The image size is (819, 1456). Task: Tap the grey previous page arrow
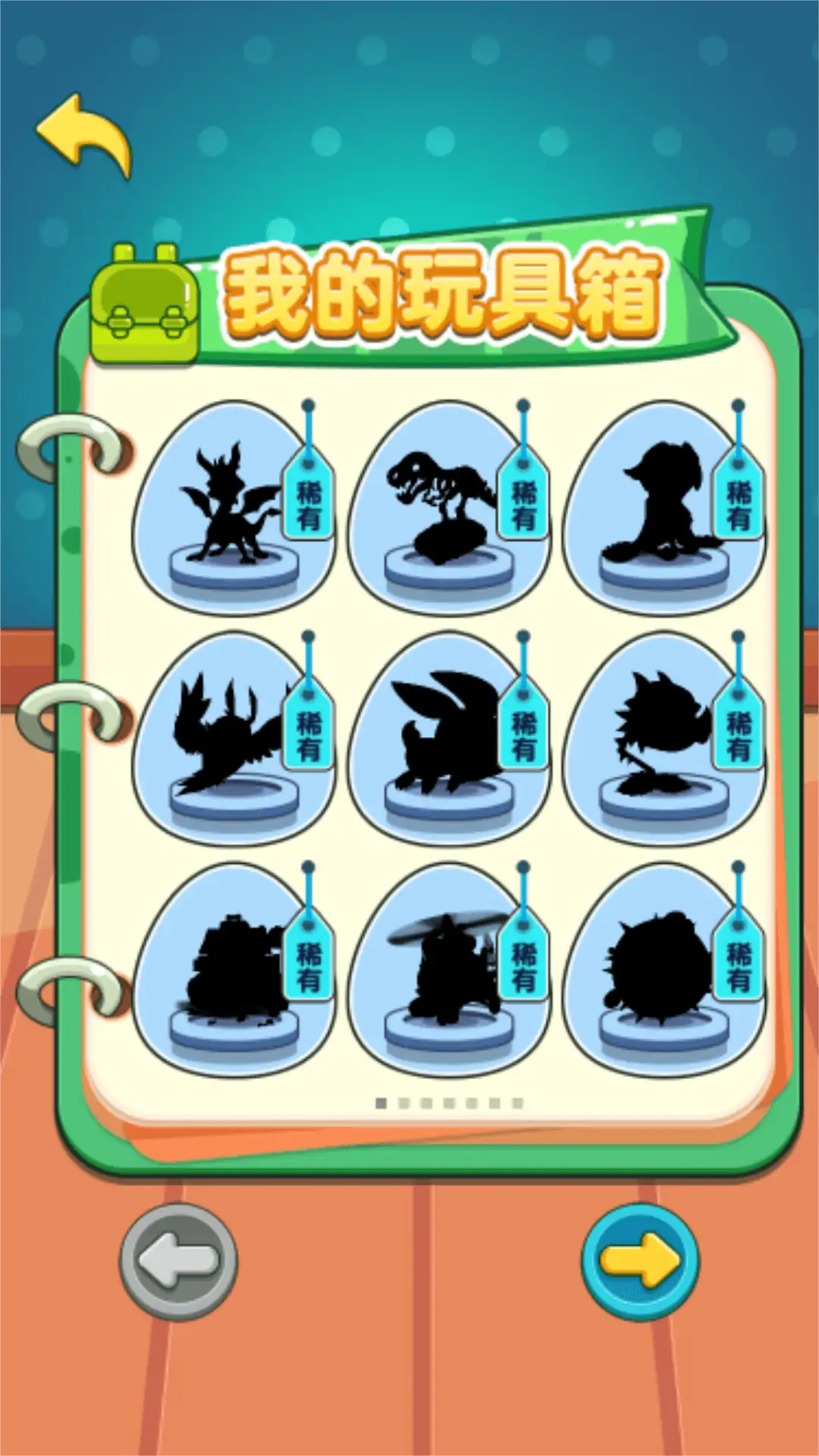179,1261
